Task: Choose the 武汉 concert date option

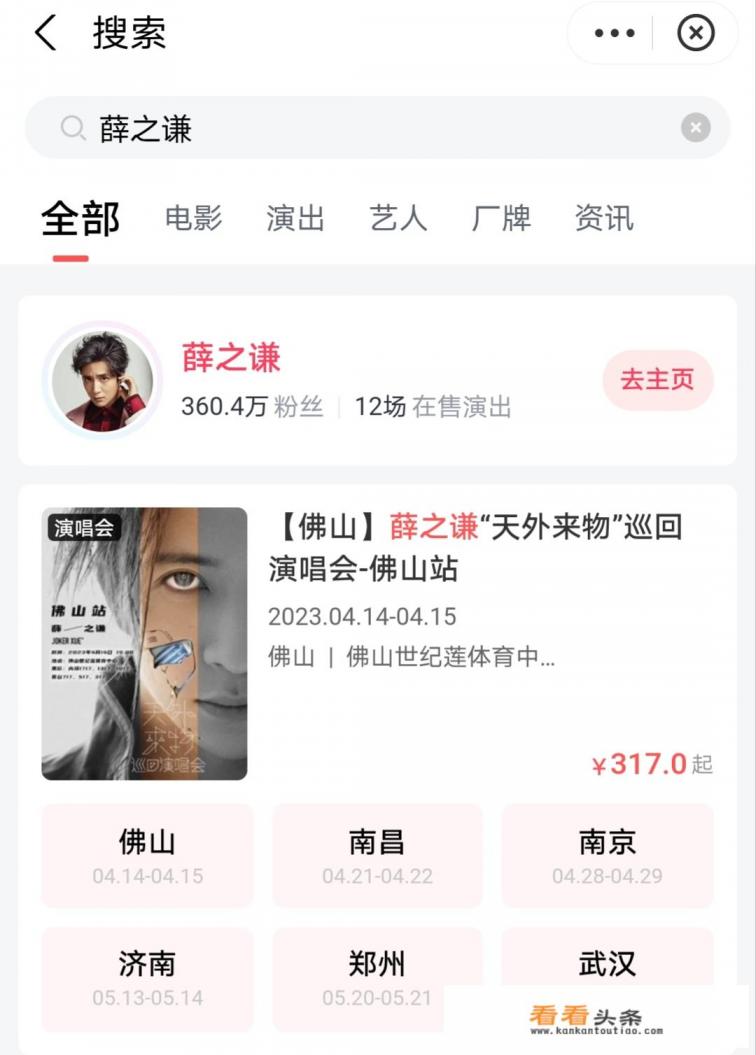Action: (x=607, y=979)
